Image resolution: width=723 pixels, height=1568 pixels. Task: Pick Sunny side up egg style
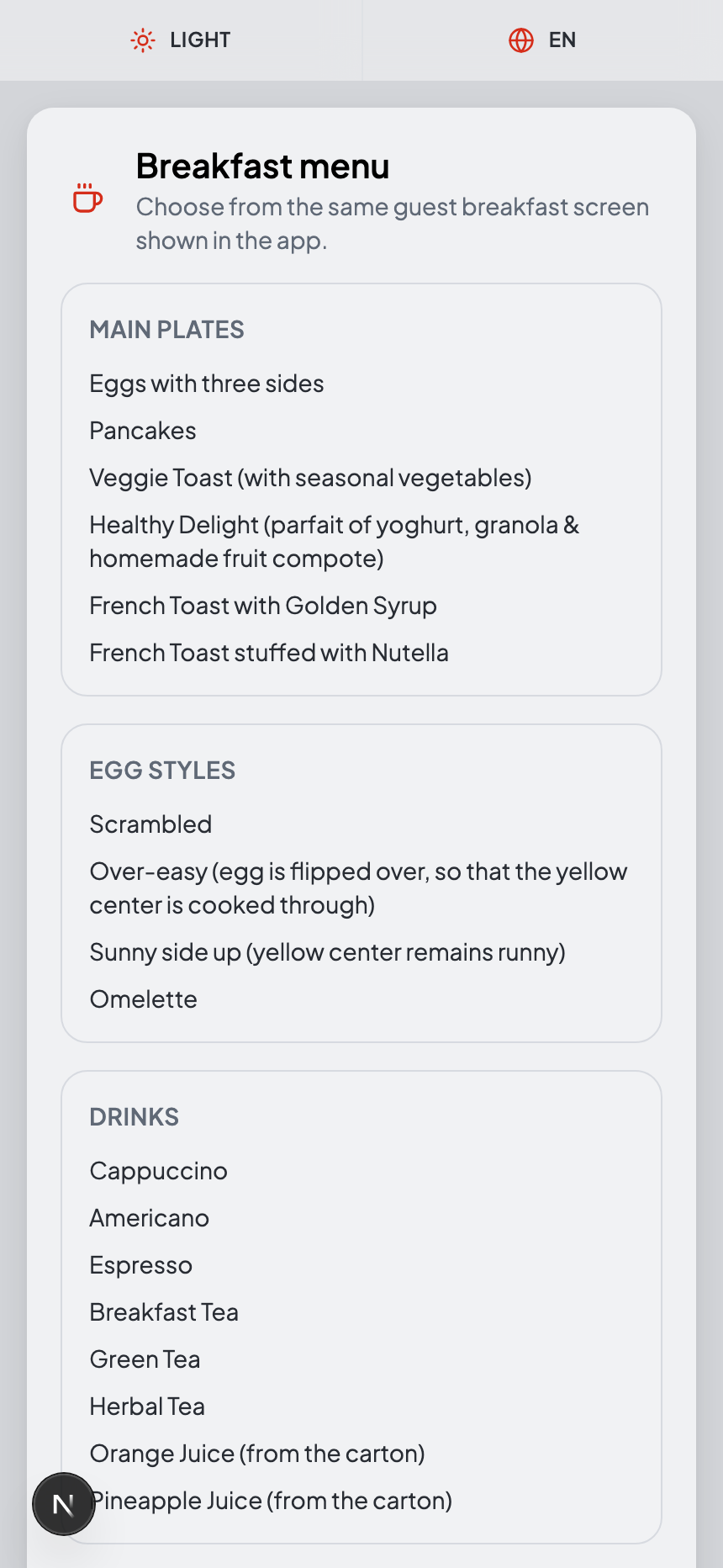pos(328,952)
